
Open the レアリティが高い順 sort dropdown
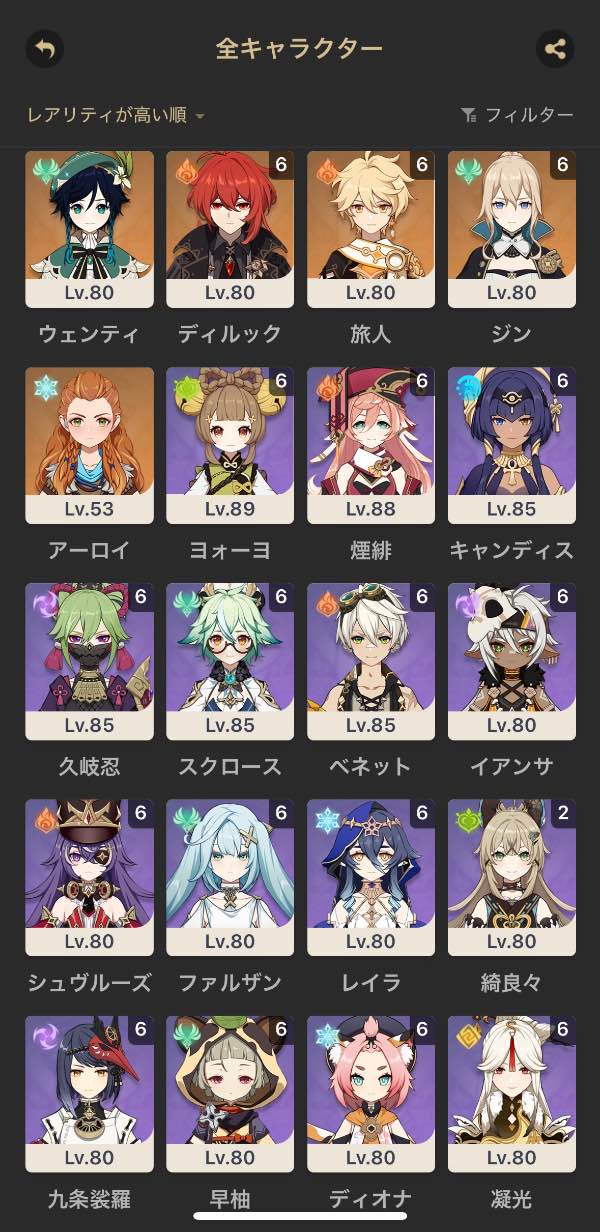click(x=115, y=115)
